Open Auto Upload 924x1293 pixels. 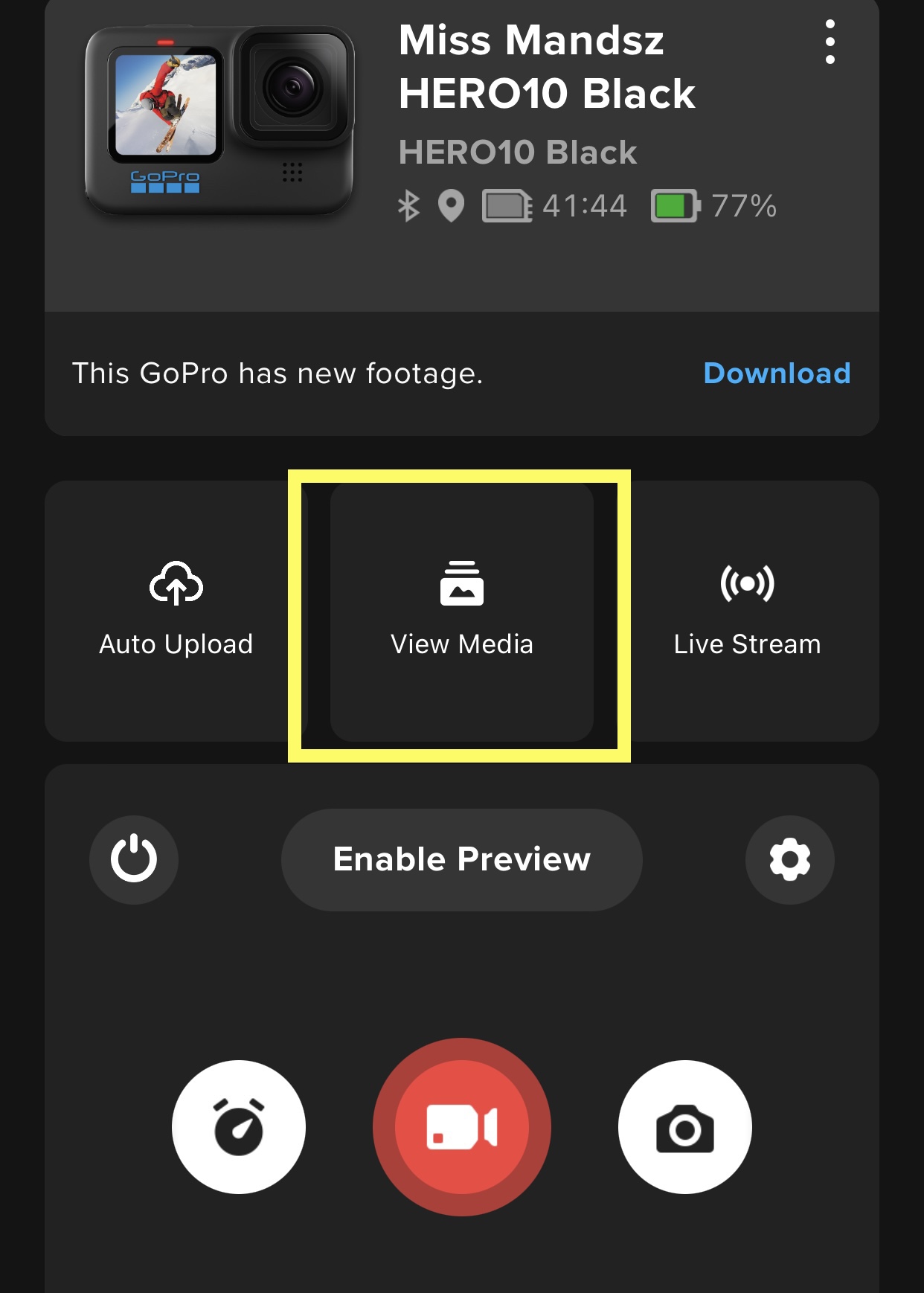tap(176, 610)
